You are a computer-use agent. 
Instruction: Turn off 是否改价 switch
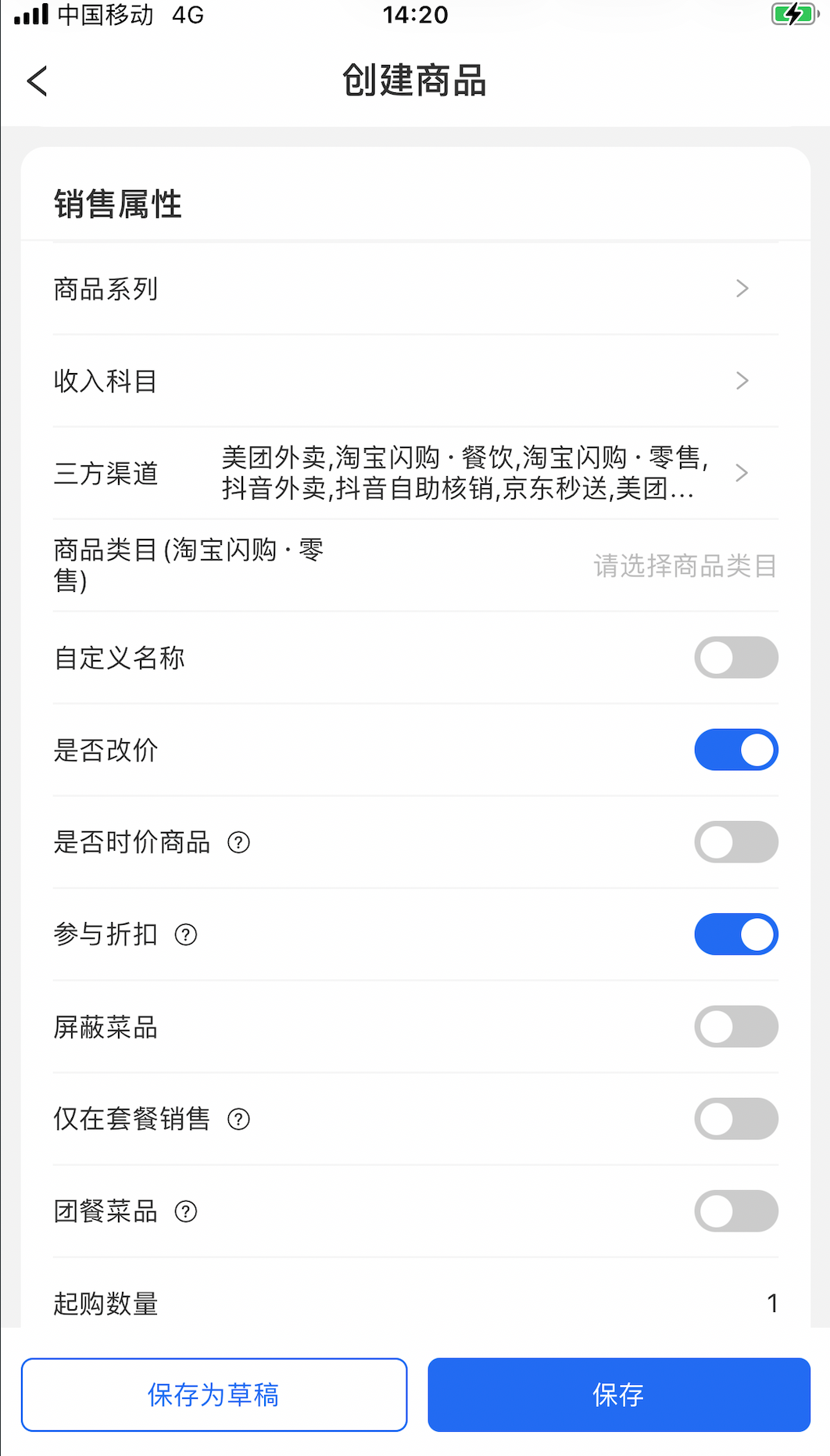click(735, 750)
